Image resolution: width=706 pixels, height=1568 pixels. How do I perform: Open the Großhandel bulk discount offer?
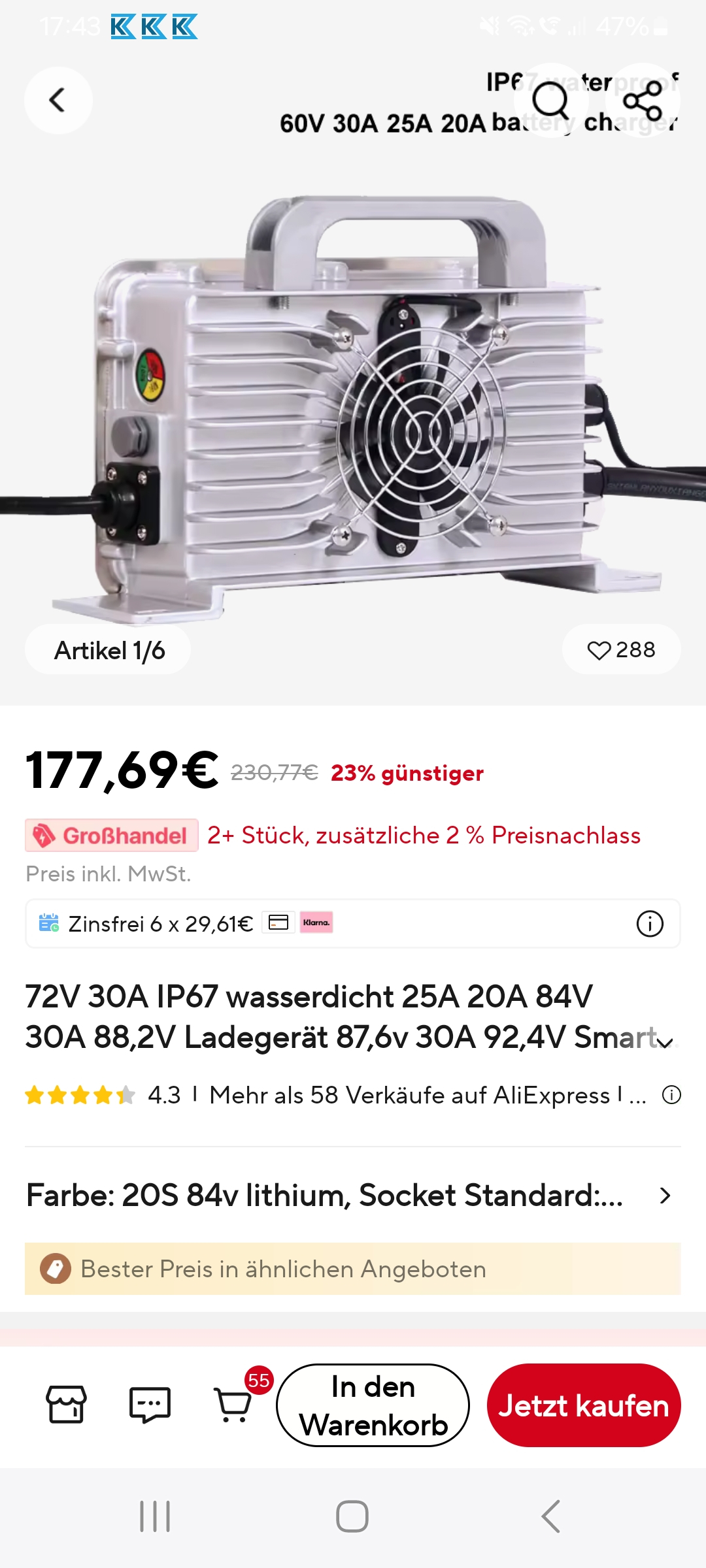(x=112, y=836)
